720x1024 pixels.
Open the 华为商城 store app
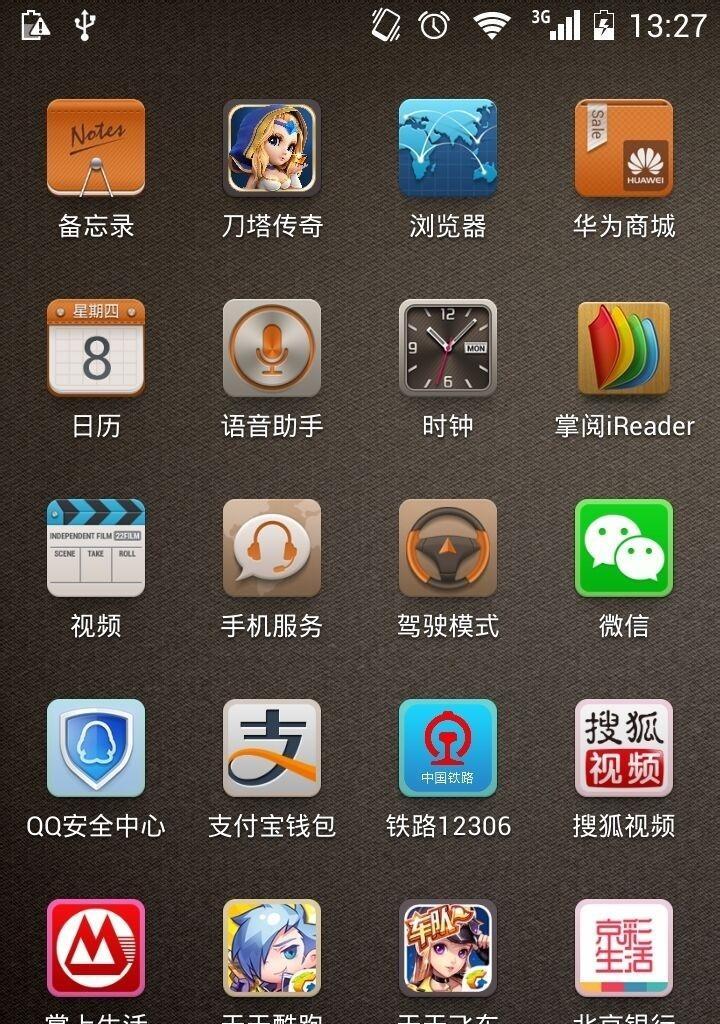[624, 148]
